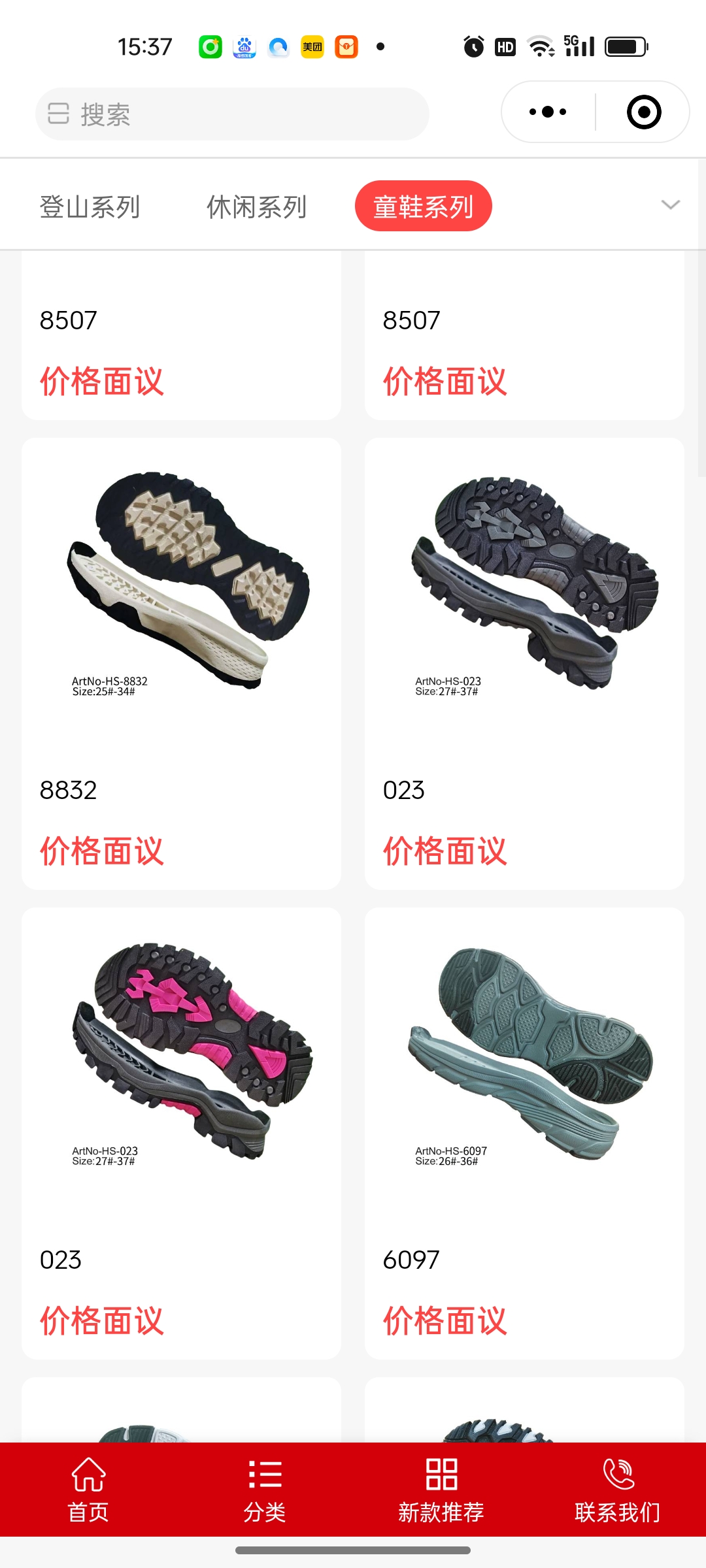
Task: Open the 搜索 search box
Action: pyautogui.click(x=232, y=114)
